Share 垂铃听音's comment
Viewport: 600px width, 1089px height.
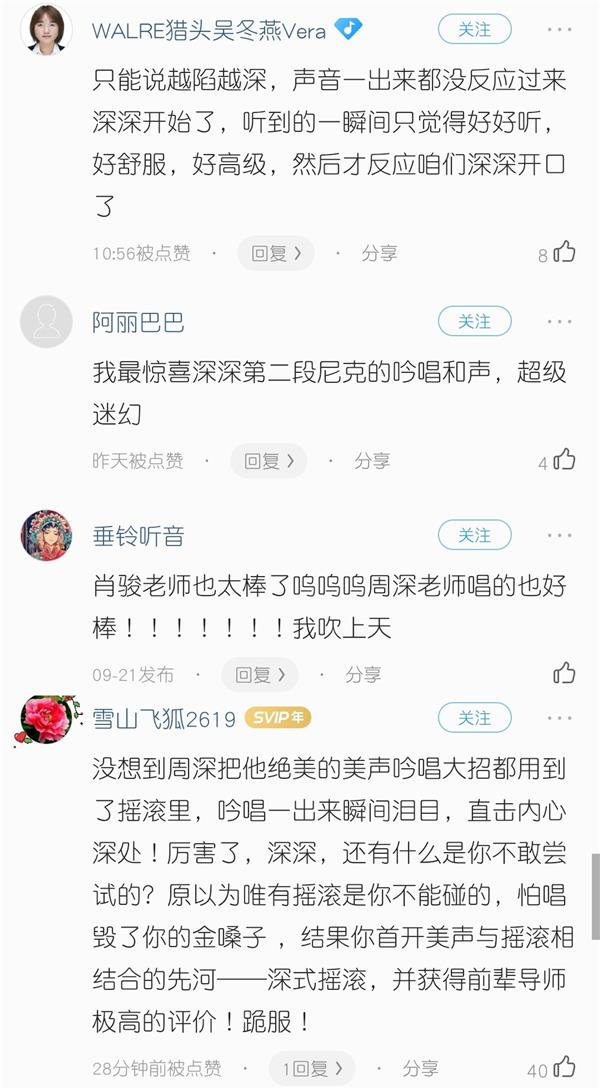[363, 675]
